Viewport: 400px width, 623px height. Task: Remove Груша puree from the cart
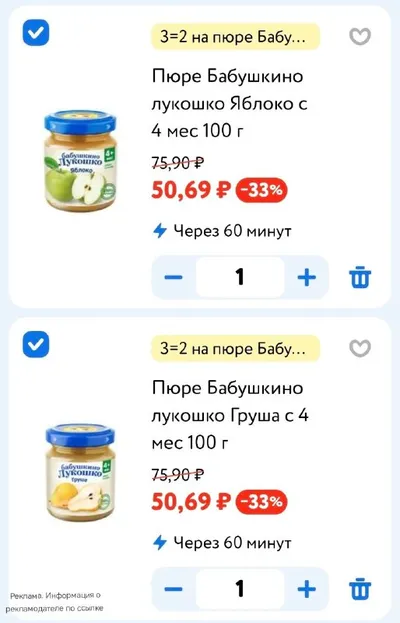point(360,589)
